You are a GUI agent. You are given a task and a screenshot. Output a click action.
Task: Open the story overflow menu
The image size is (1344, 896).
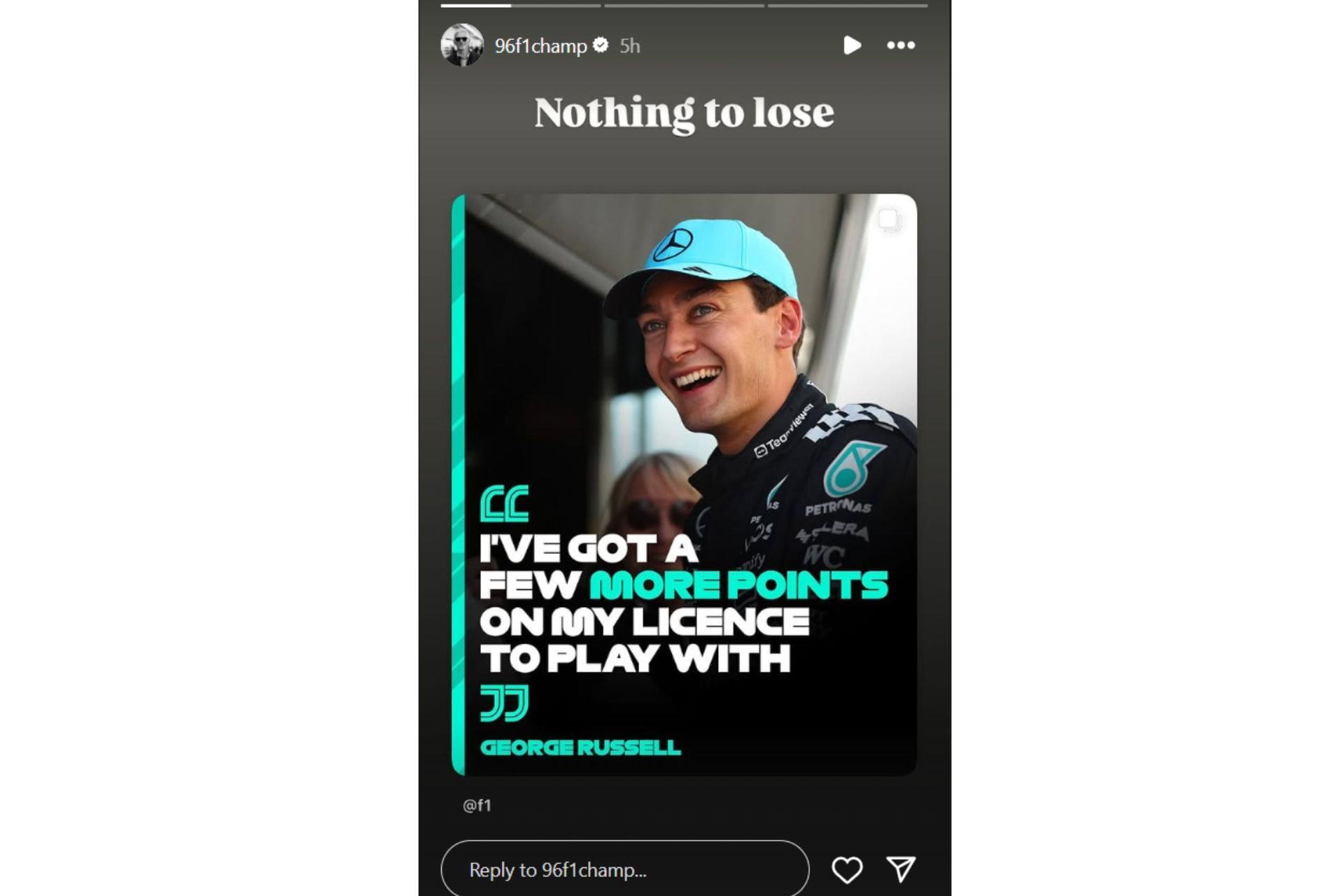[900, 45]
